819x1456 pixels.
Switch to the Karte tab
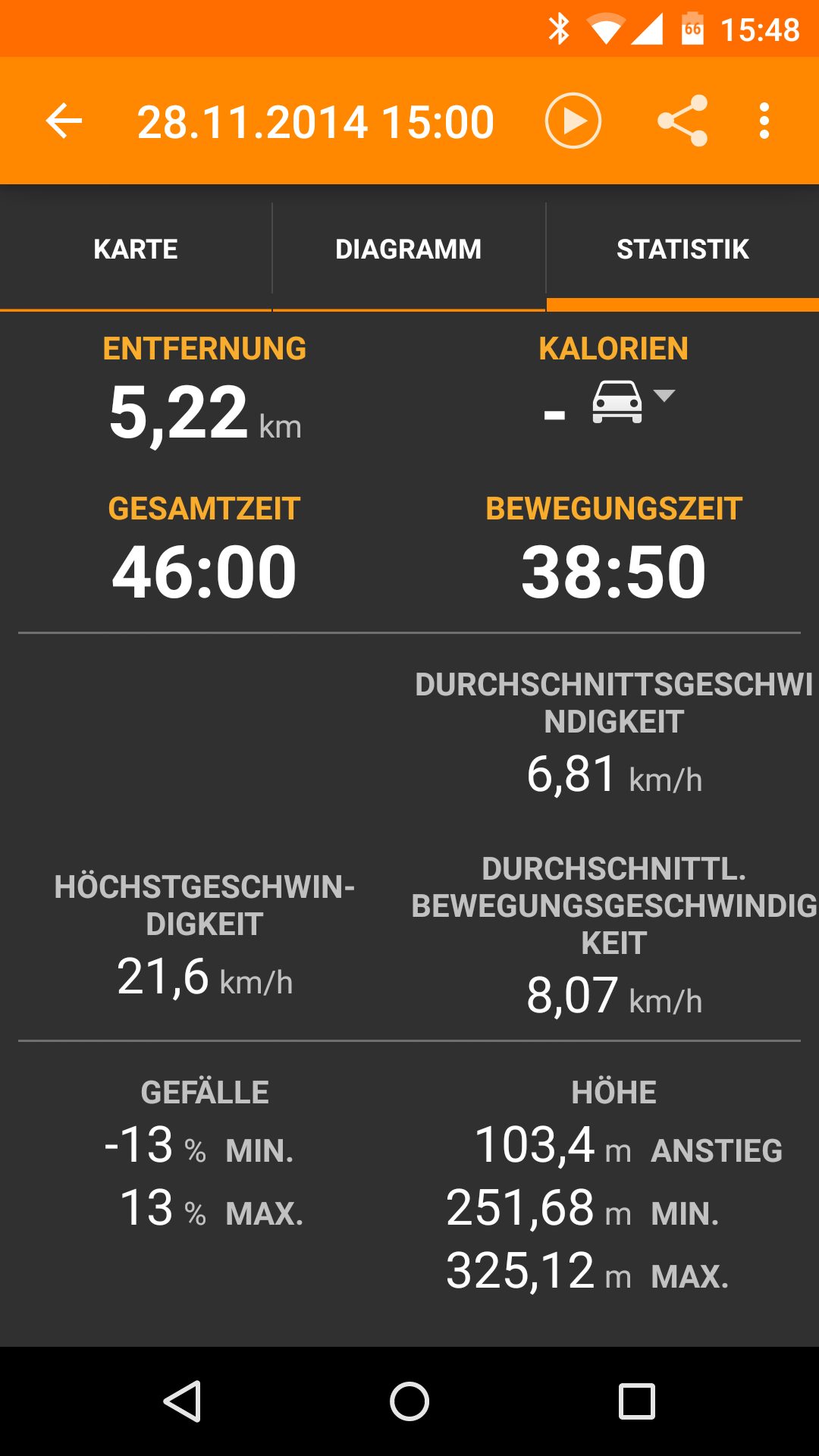click(136, 249)
